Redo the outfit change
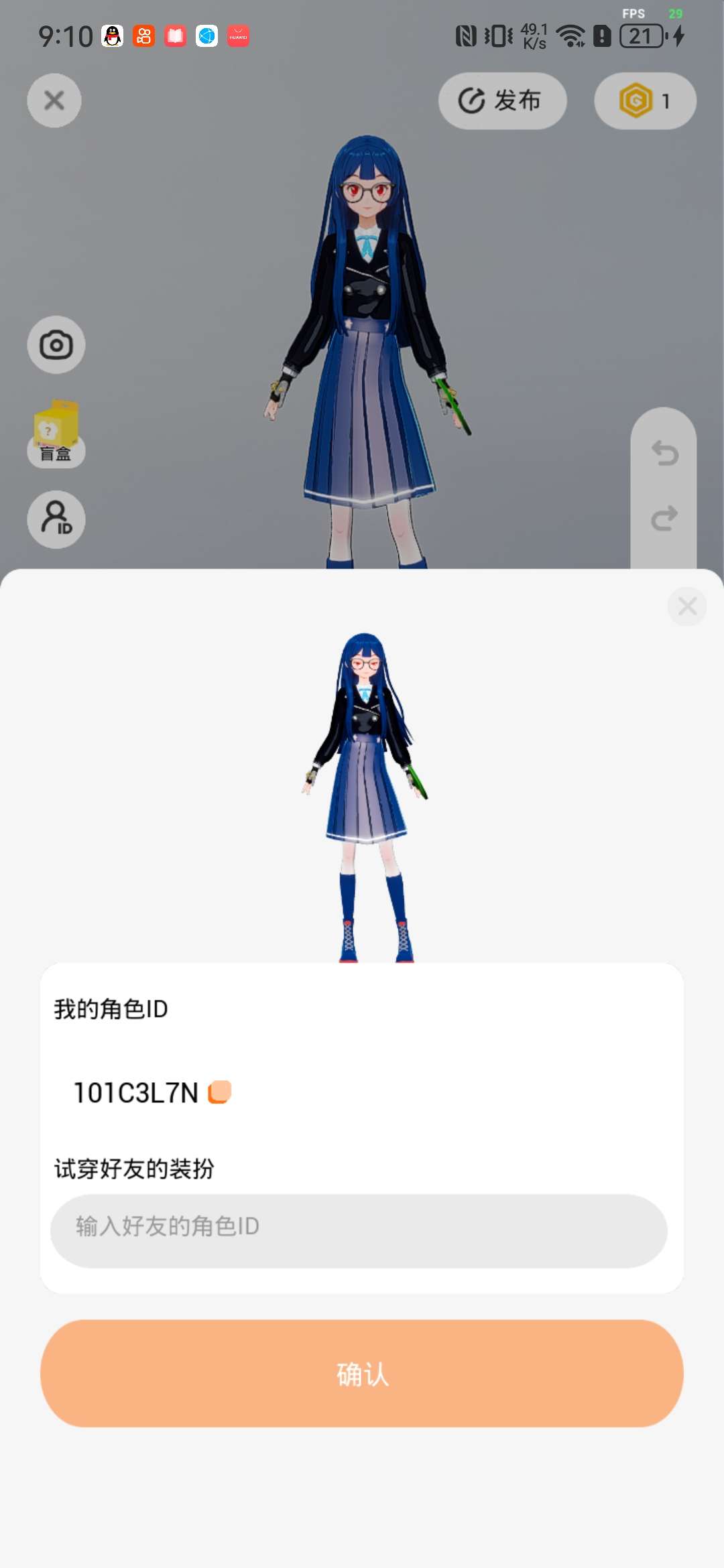The image size is (724, 1568). (664, 518)
